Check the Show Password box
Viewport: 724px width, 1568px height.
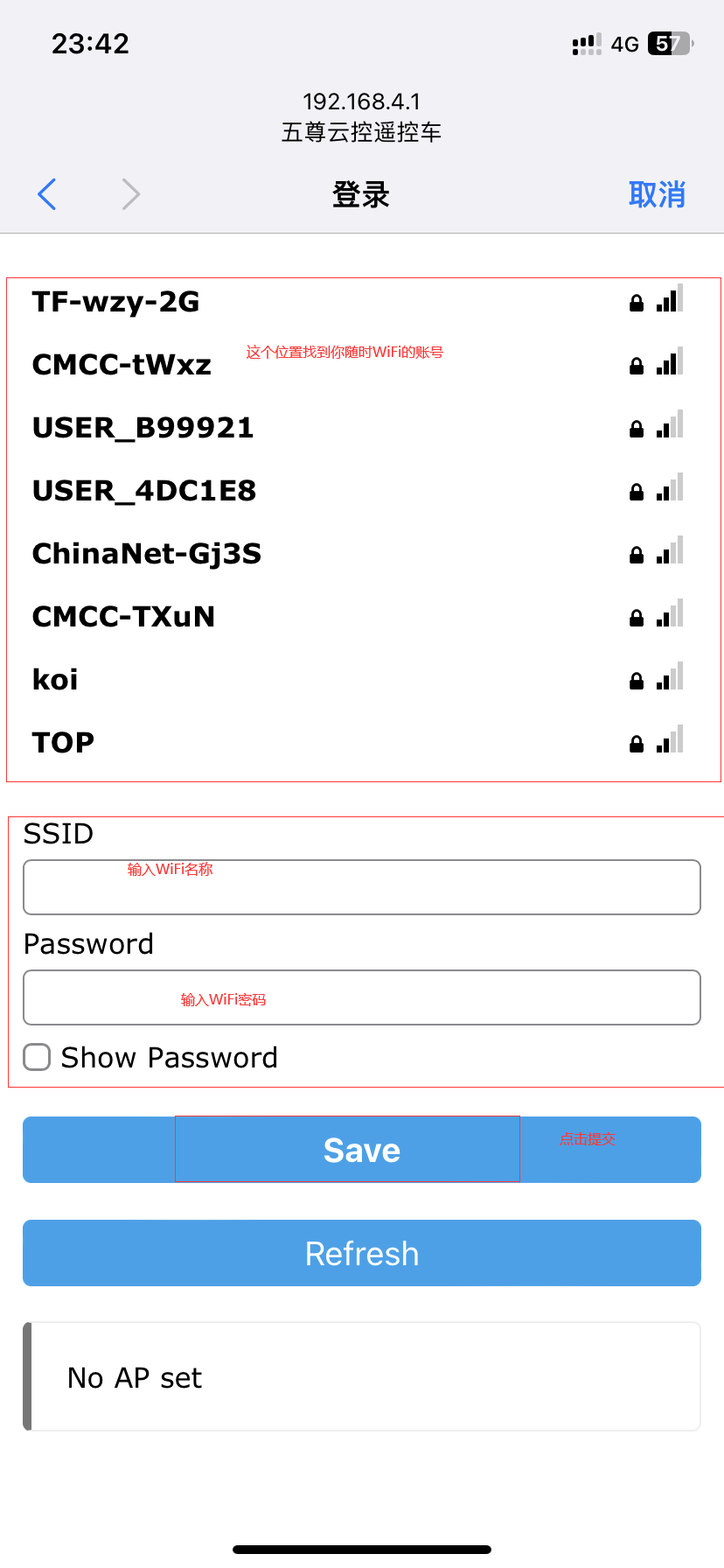37,1057
